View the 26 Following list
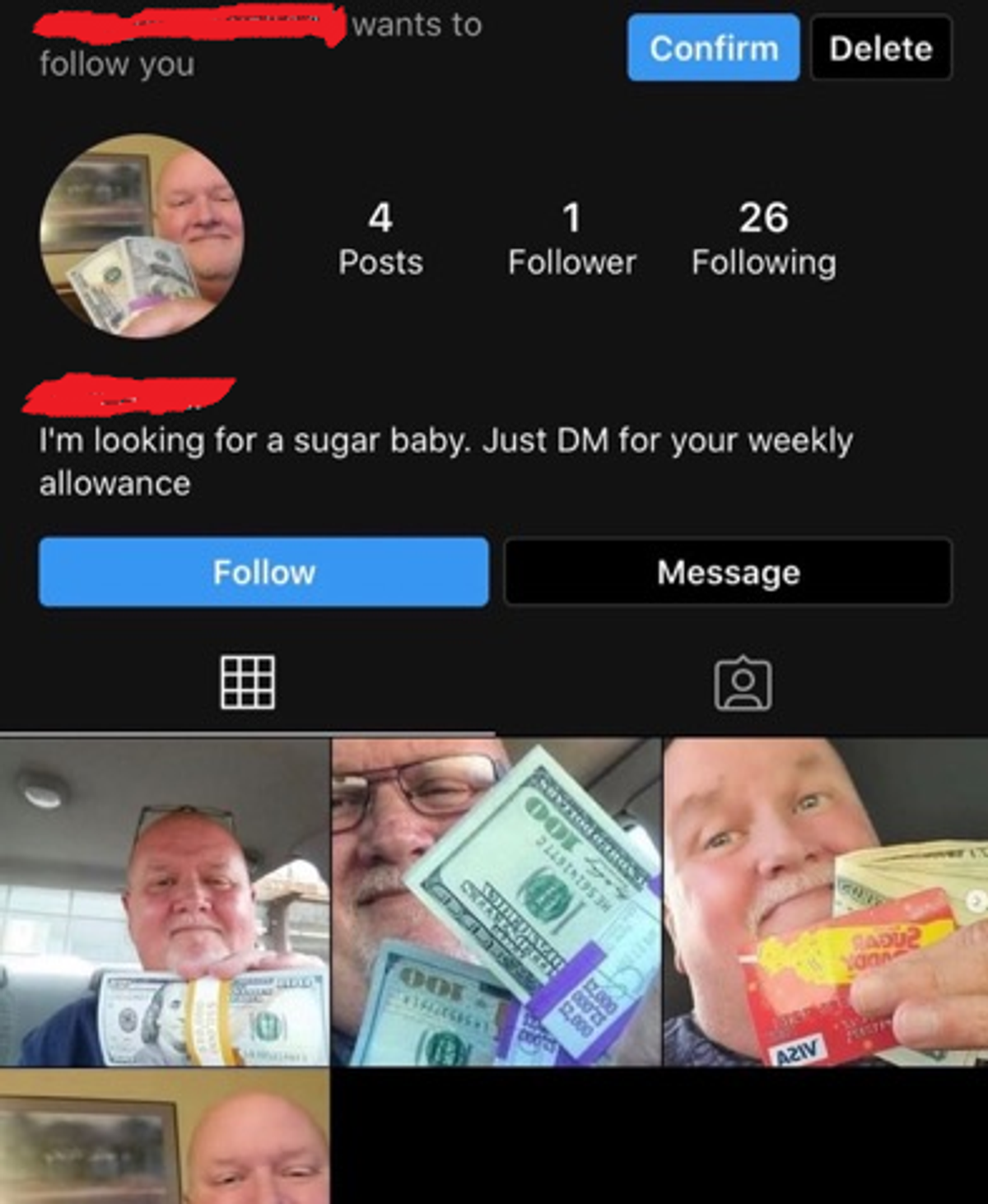Image resolution: width=988 pixels, height=1204 pixels. (x=763, y=239)
